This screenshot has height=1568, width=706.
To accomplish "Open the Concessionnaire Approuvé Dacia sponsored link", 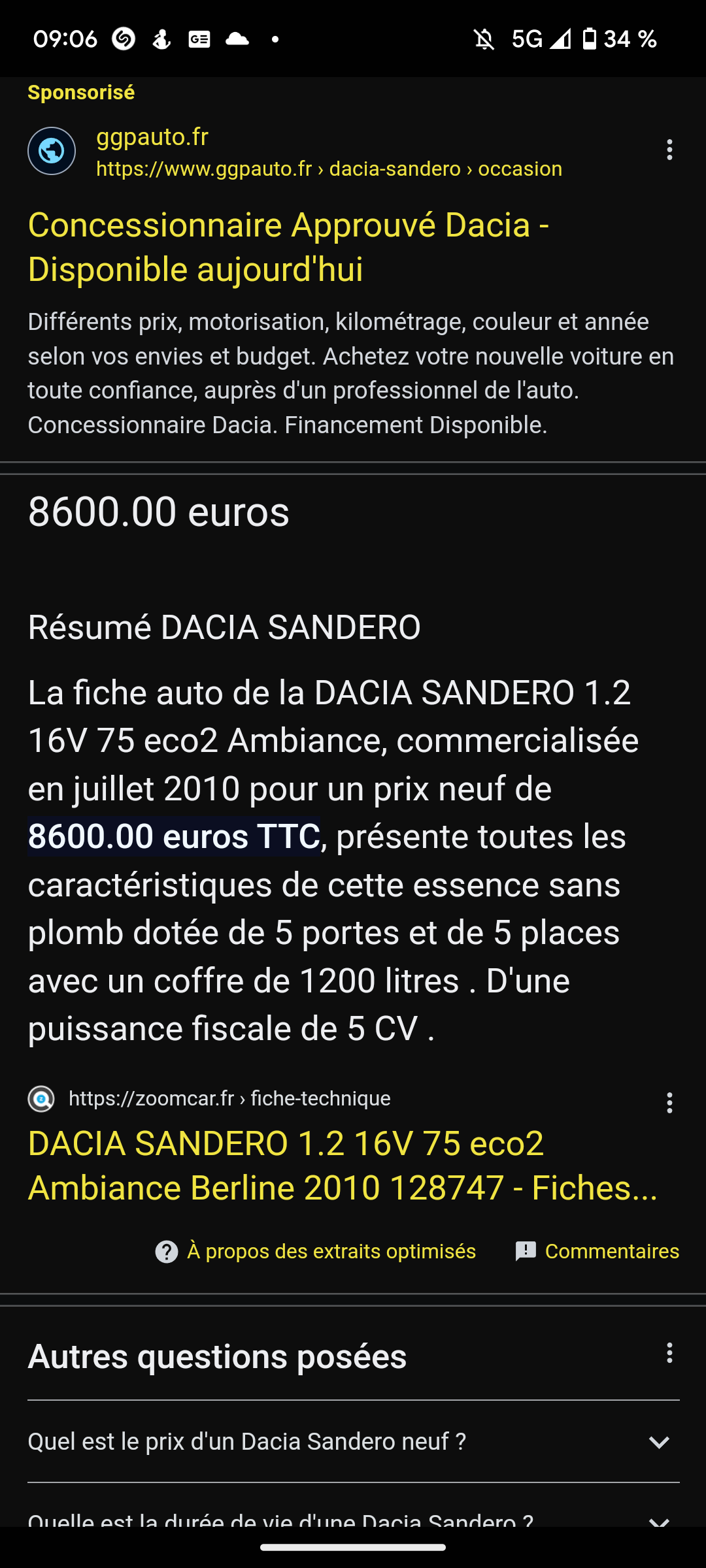I will click(x=288, y=247).
